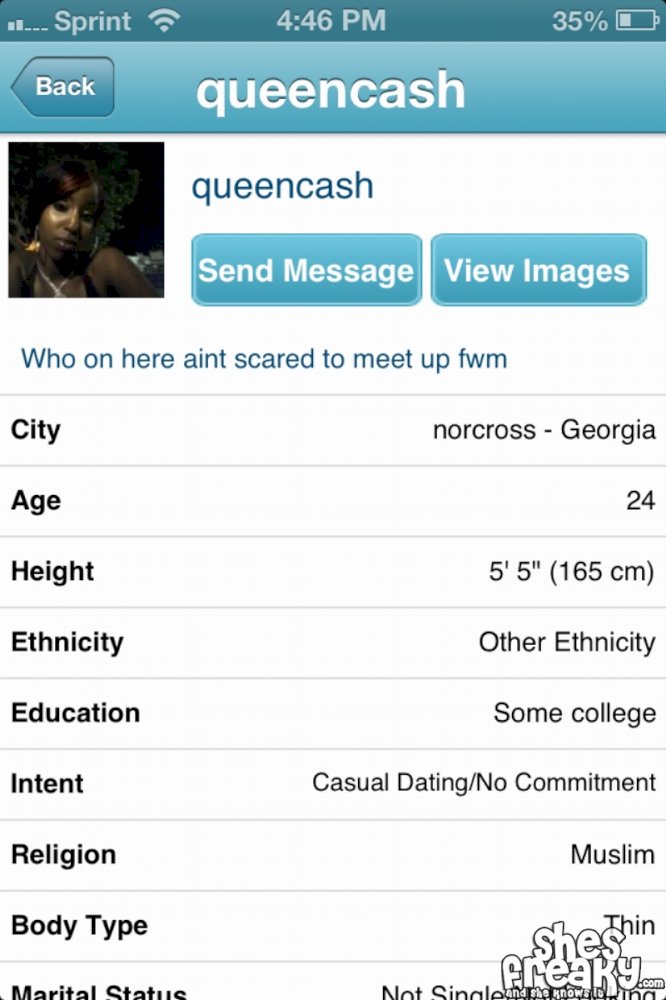Go back using the Back button
The width and height of the screenshot is (666, 1000).
[64, 87]
